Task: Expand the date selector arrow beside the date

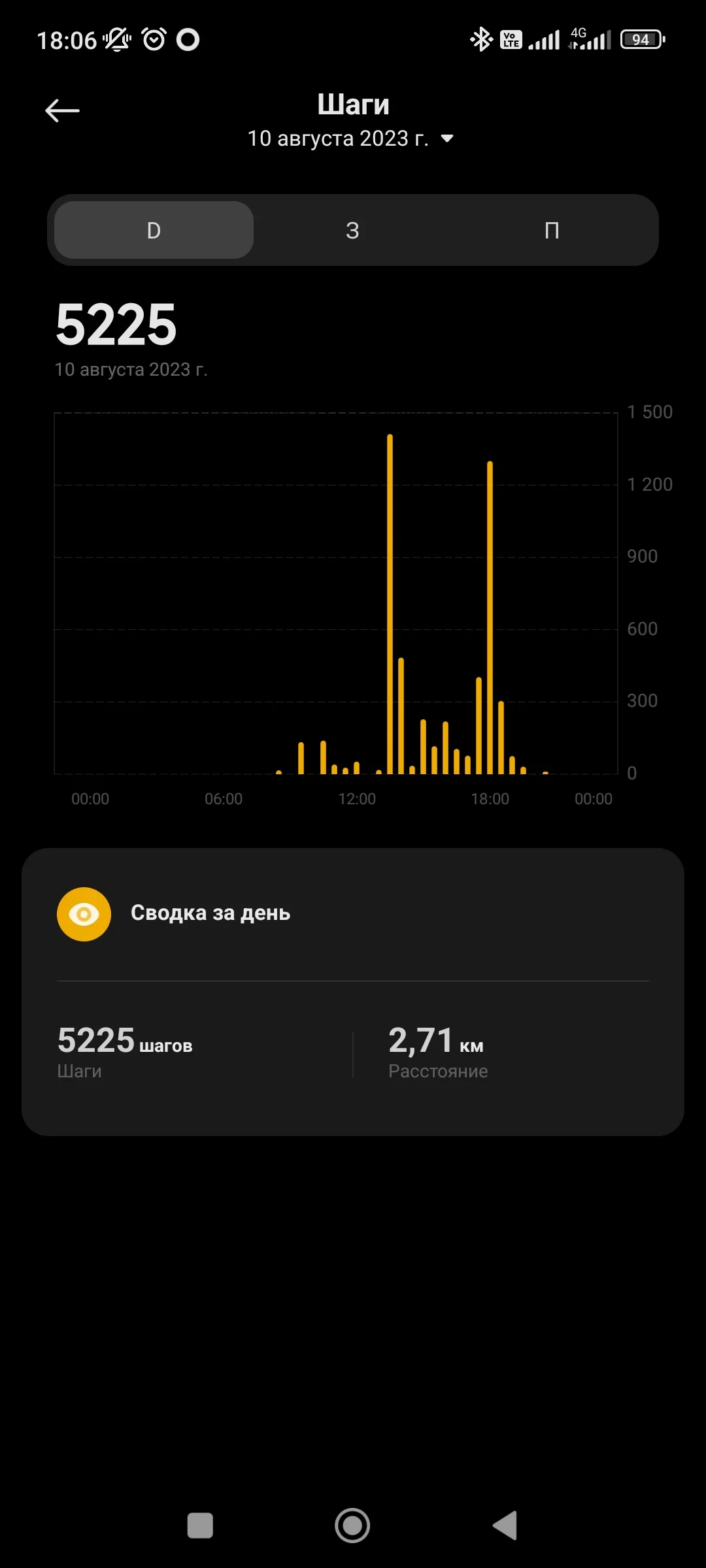Action: pos(446,139)
